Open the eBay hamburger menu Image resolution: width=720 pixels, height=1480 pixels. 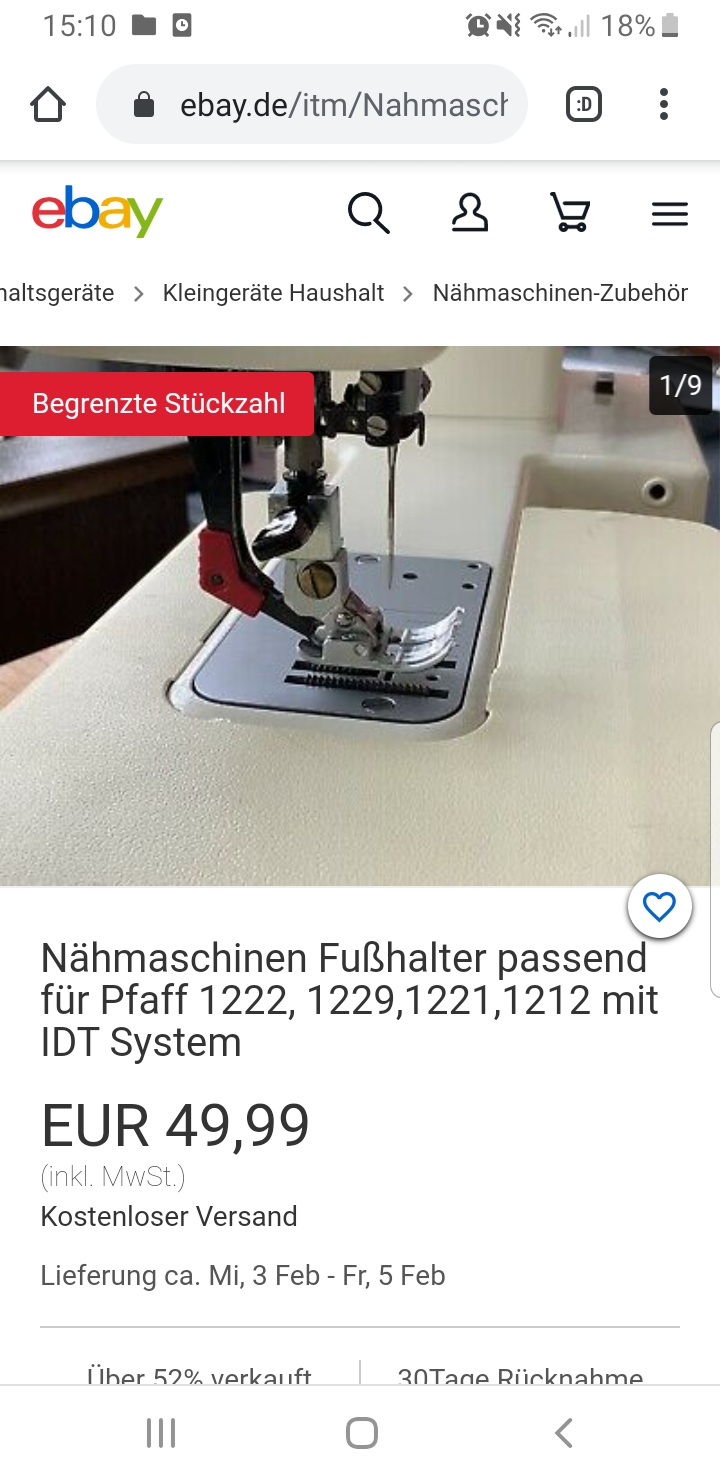(x=669, y=213)
